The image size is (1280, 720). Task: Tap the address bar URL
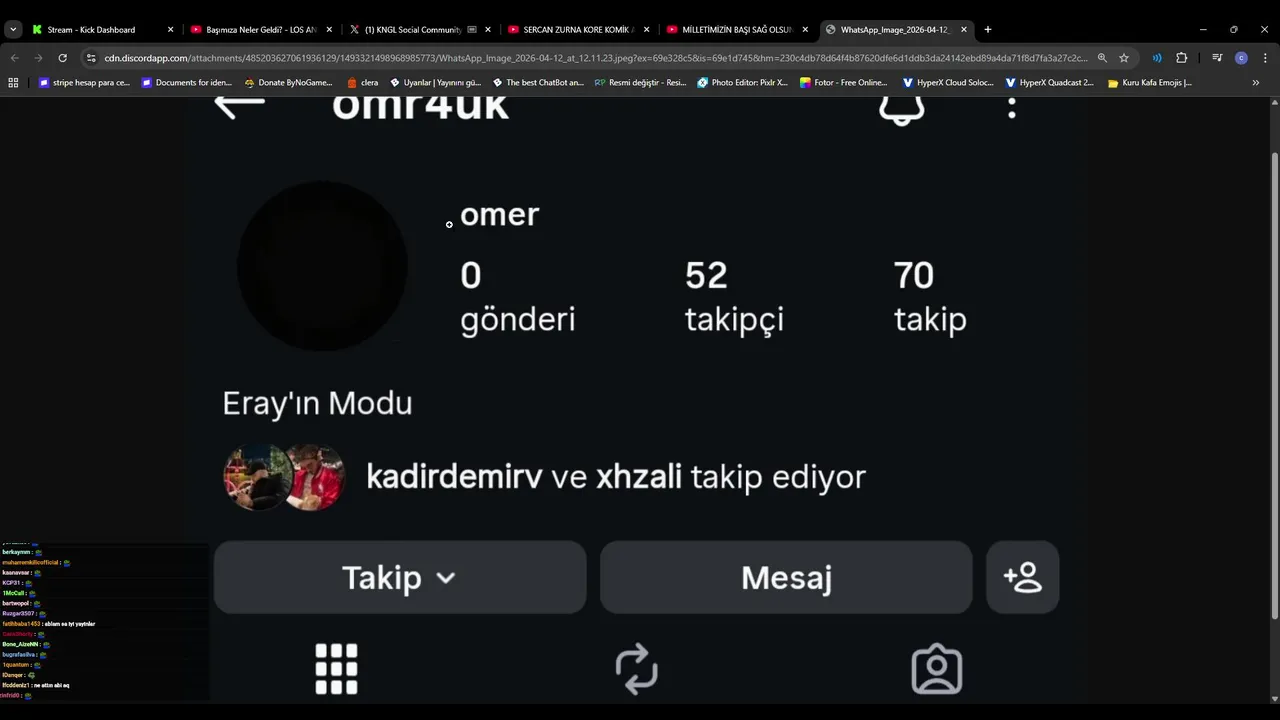[590, 58]
